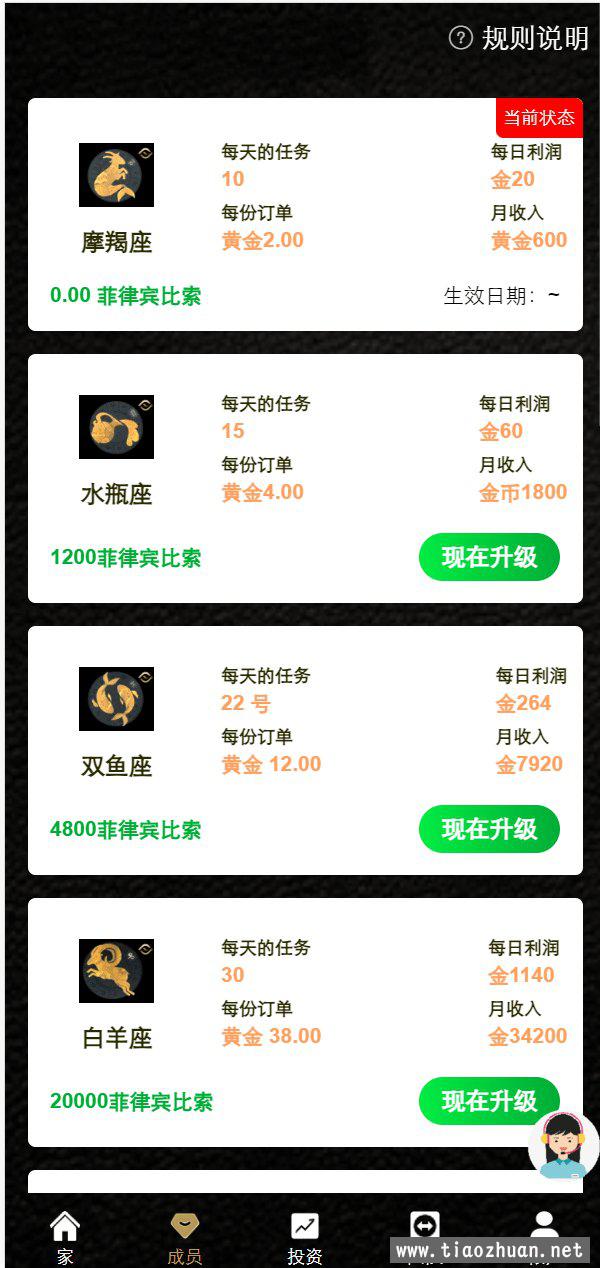
Task: Open the profile person tab
Action: (544, 1228)
